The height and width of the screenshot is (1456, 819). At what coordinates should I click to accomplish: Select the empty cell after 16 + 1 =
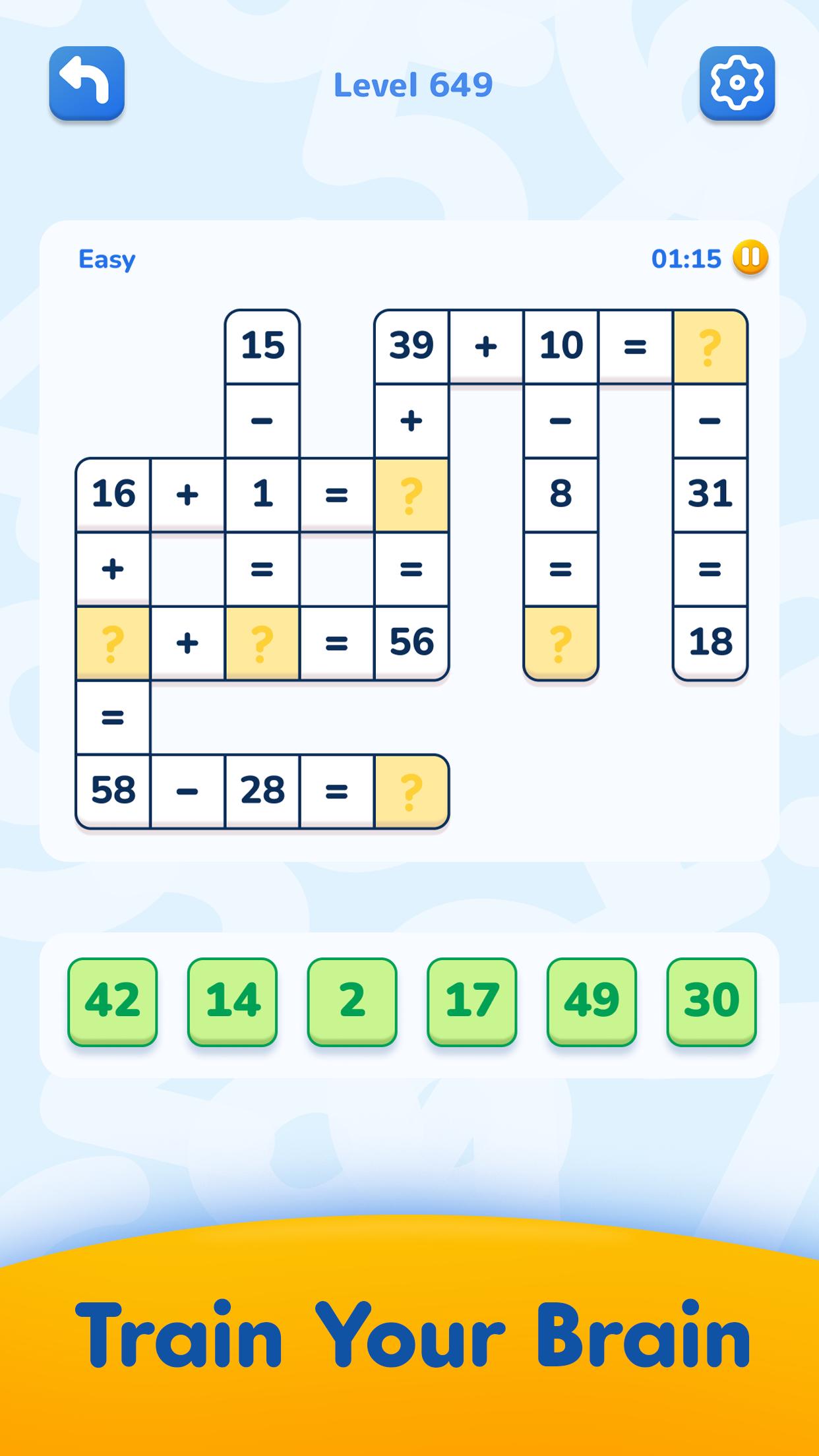(x=411, y=495)
